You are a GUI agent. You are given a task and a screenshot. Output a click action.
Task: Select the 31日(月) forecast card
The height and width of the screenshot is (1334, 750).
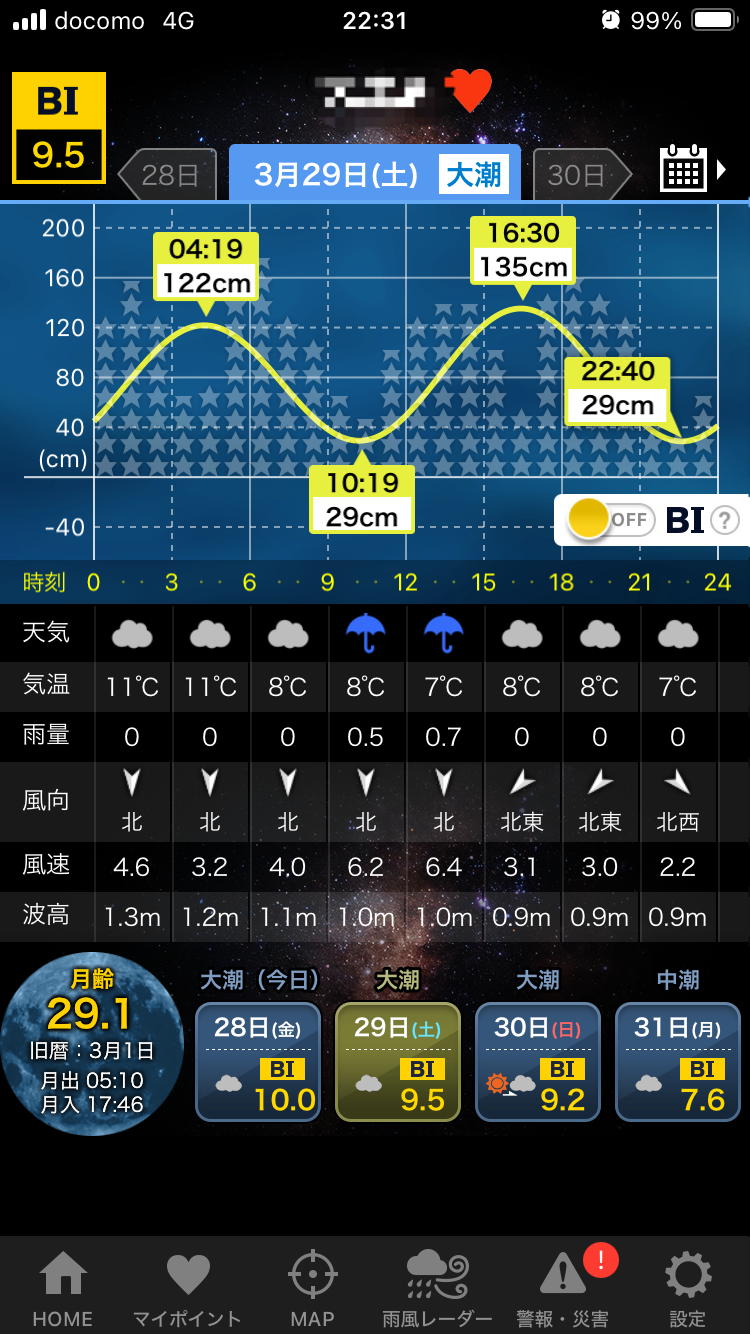(x=678, y=1063)
